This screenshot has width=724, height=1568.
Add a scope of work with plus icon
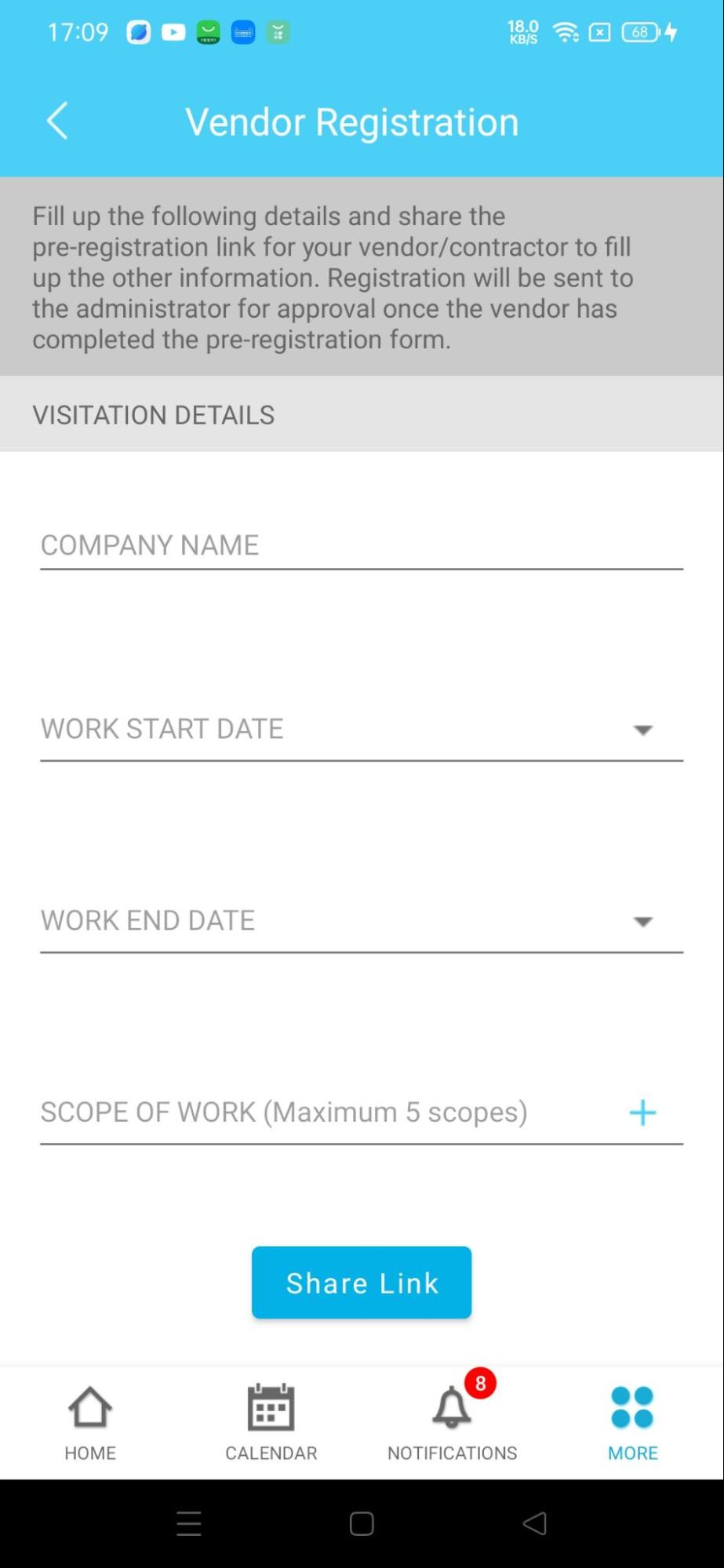pyautogui.click(x=642, y=1112)
